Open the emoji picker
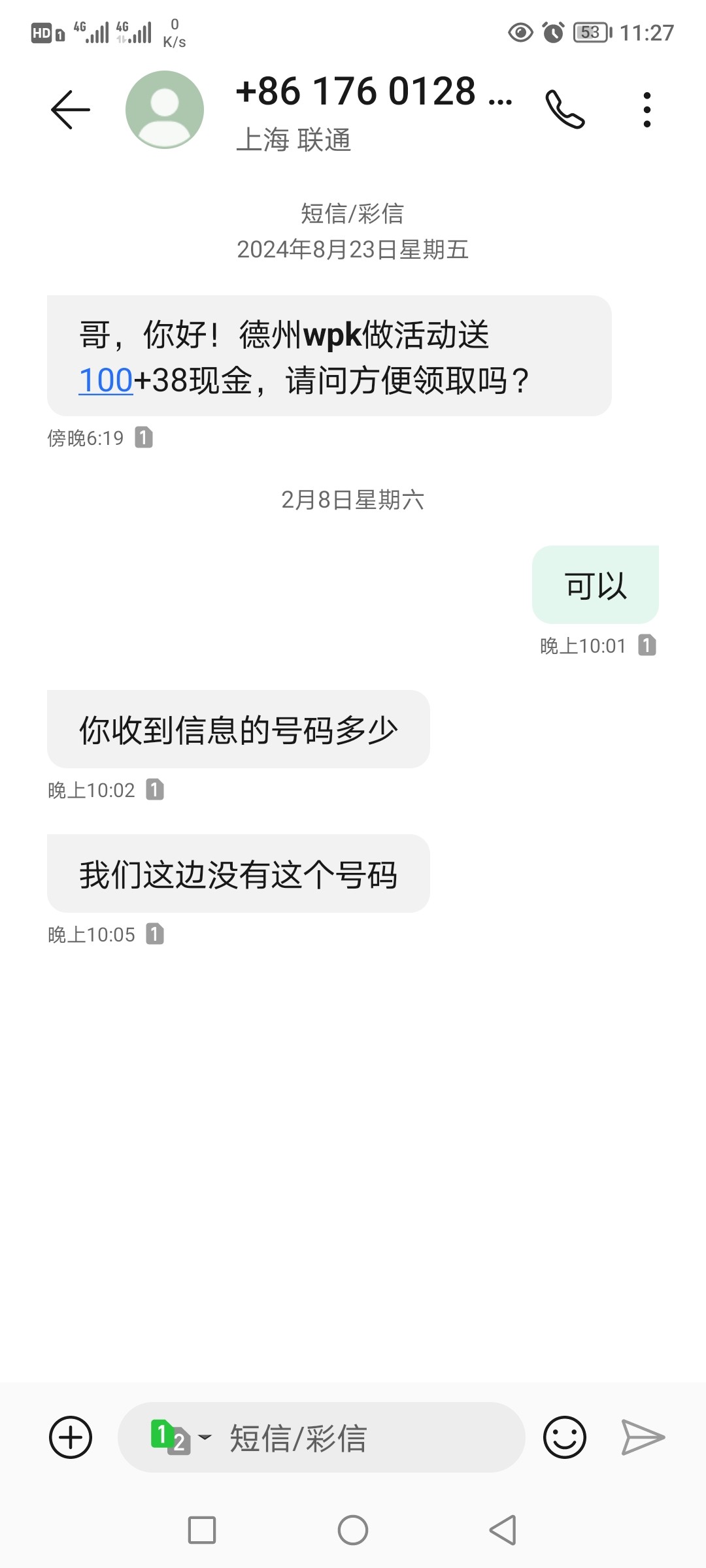 click(564, 1437)
